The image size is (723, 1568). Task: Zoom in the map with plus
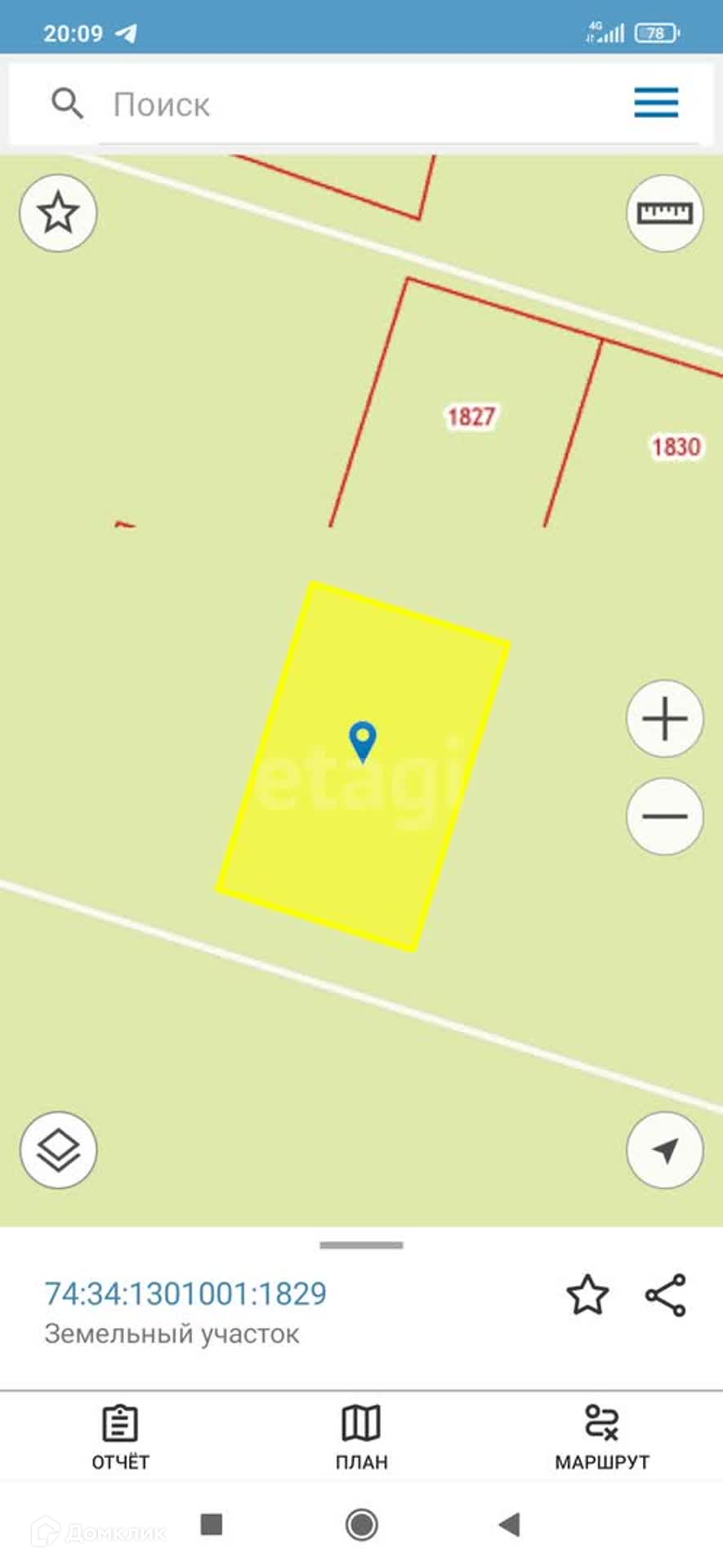[665, 719]
